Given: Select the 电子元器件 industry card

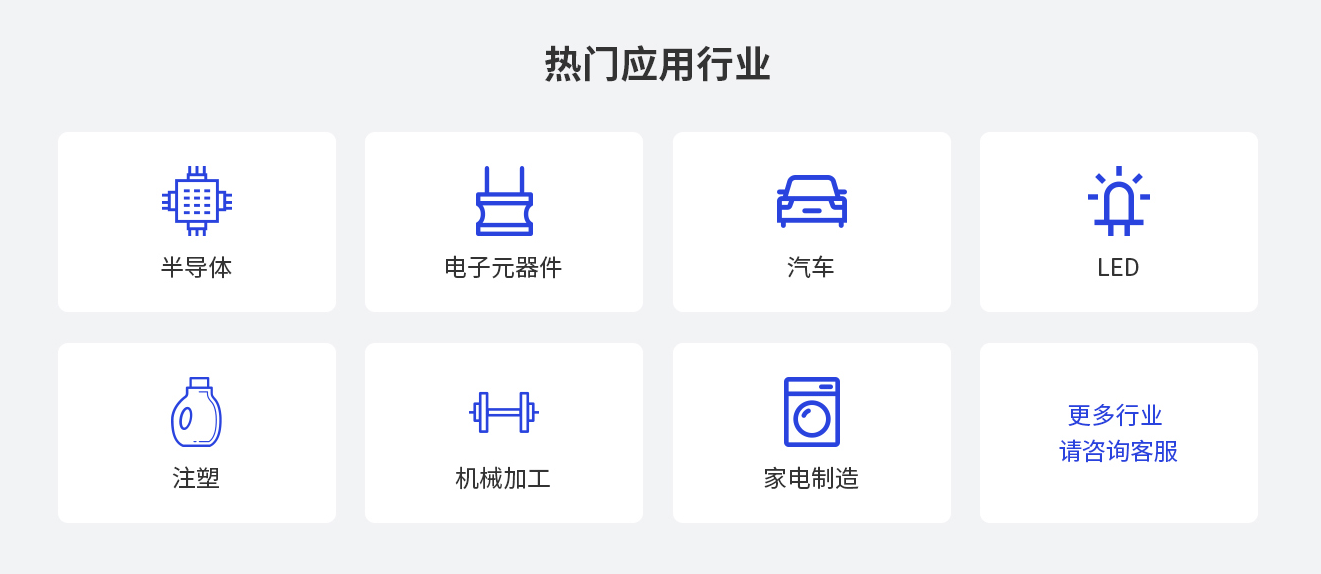Looking at the screenshot, I should (504, 222).
